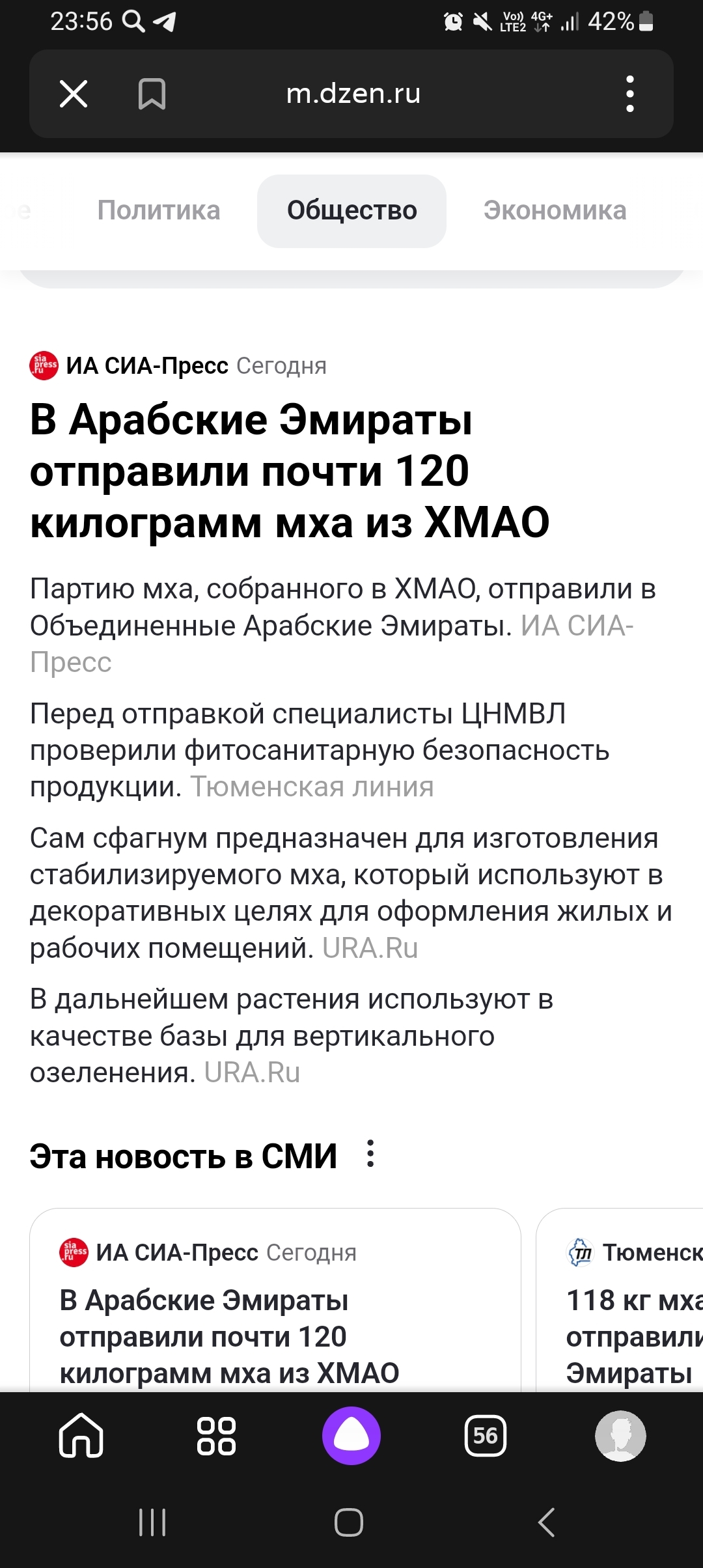Open the profile avatar

click(x=620, y=1435)
